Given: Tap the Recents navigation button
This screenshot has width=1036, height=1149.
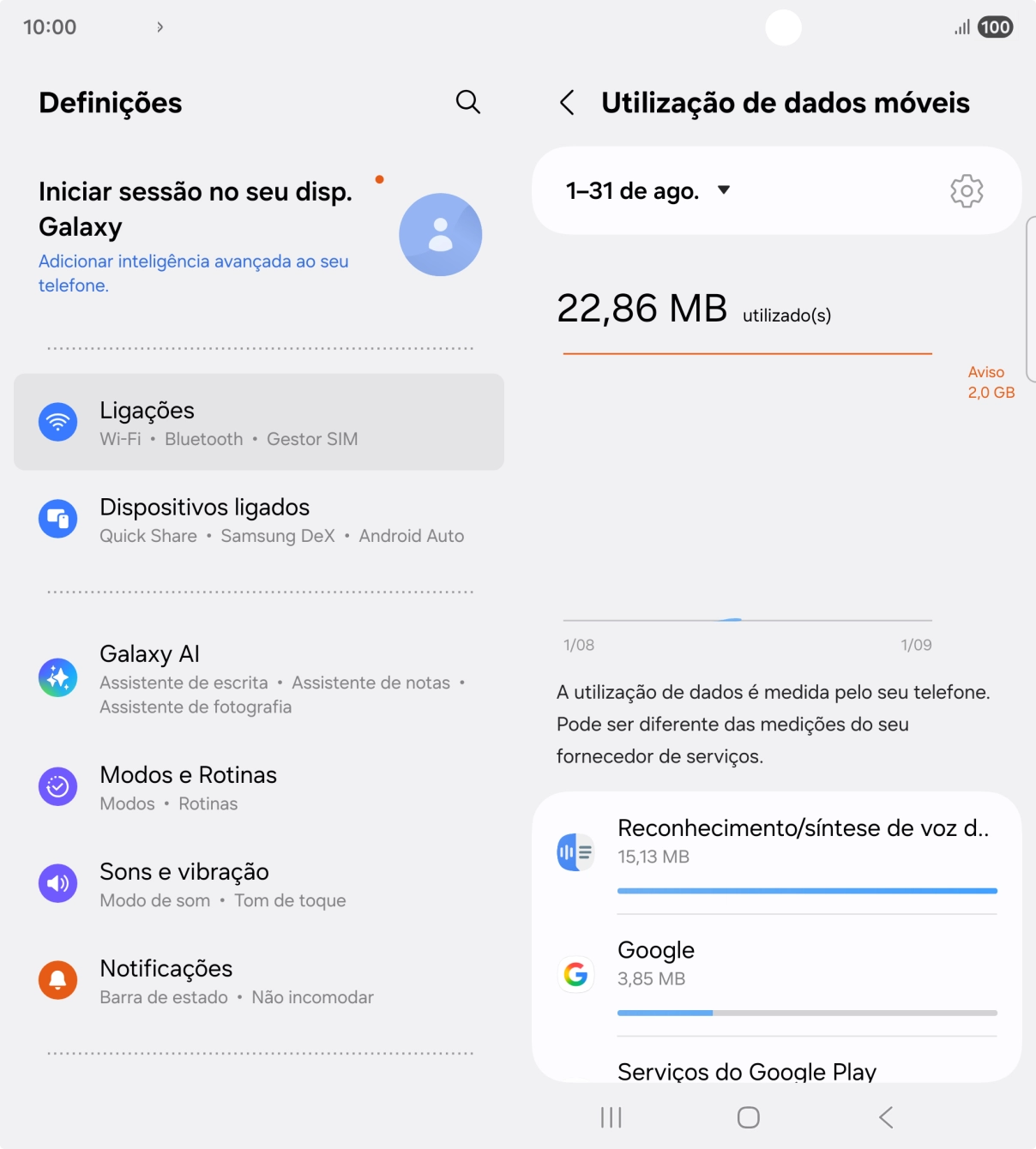Looking at the screenshot, I should 610,1117.
